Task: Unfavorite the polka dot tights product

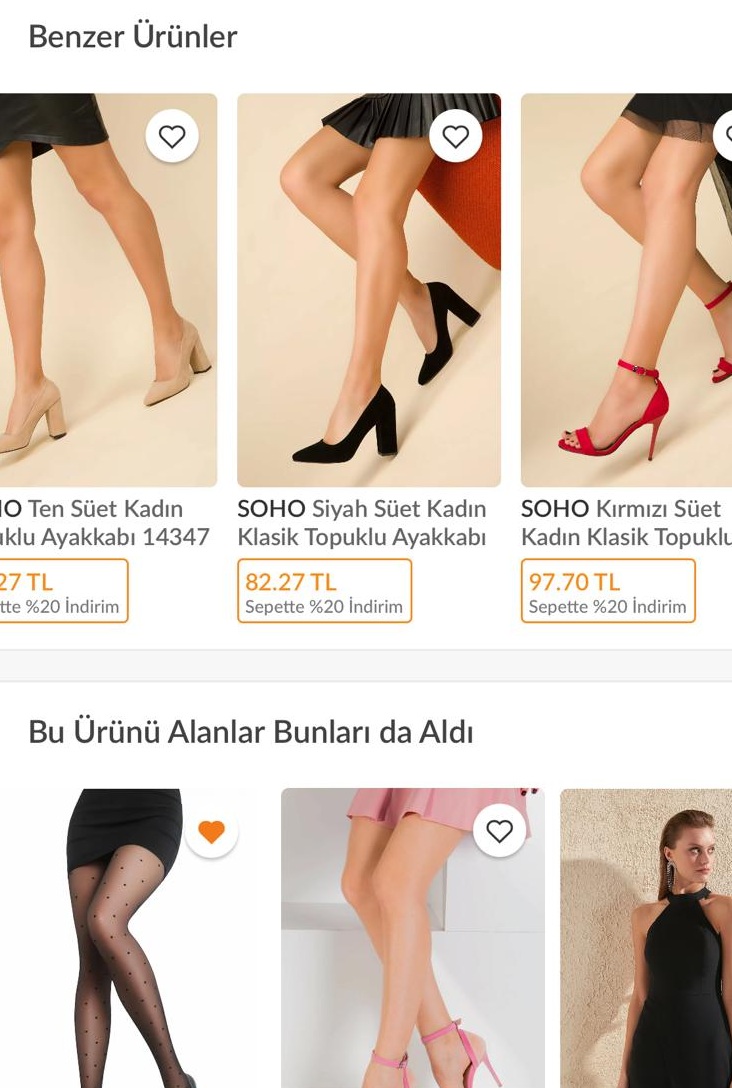Action: click(211, 832)
